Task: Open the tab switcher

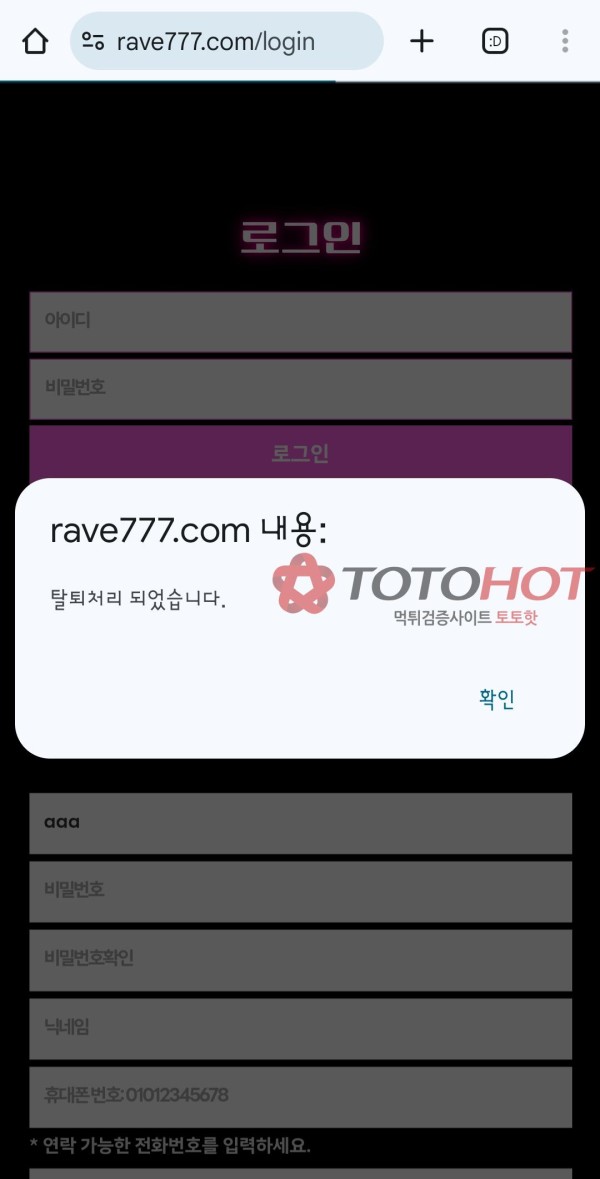Action: [495, 41]
